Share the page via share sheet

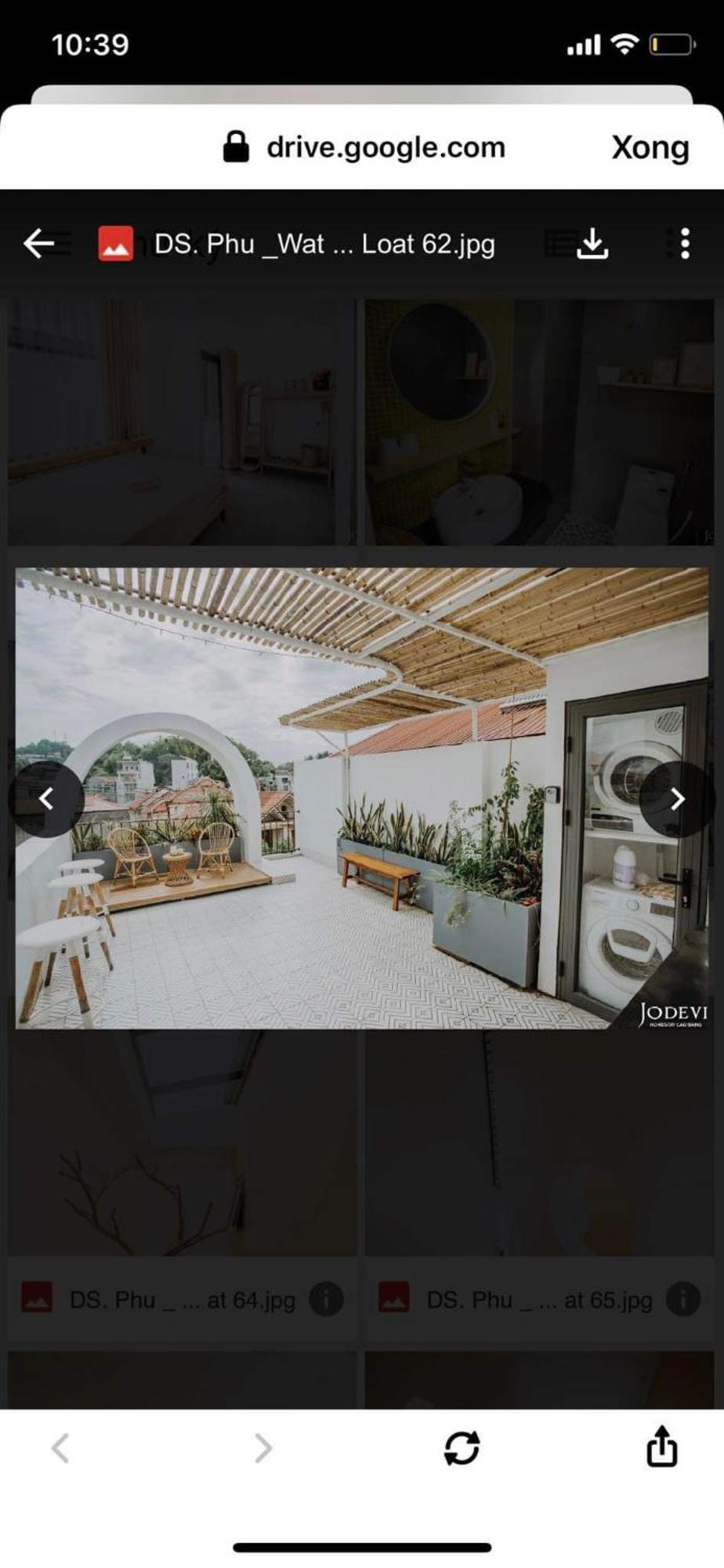[661, 1446]
